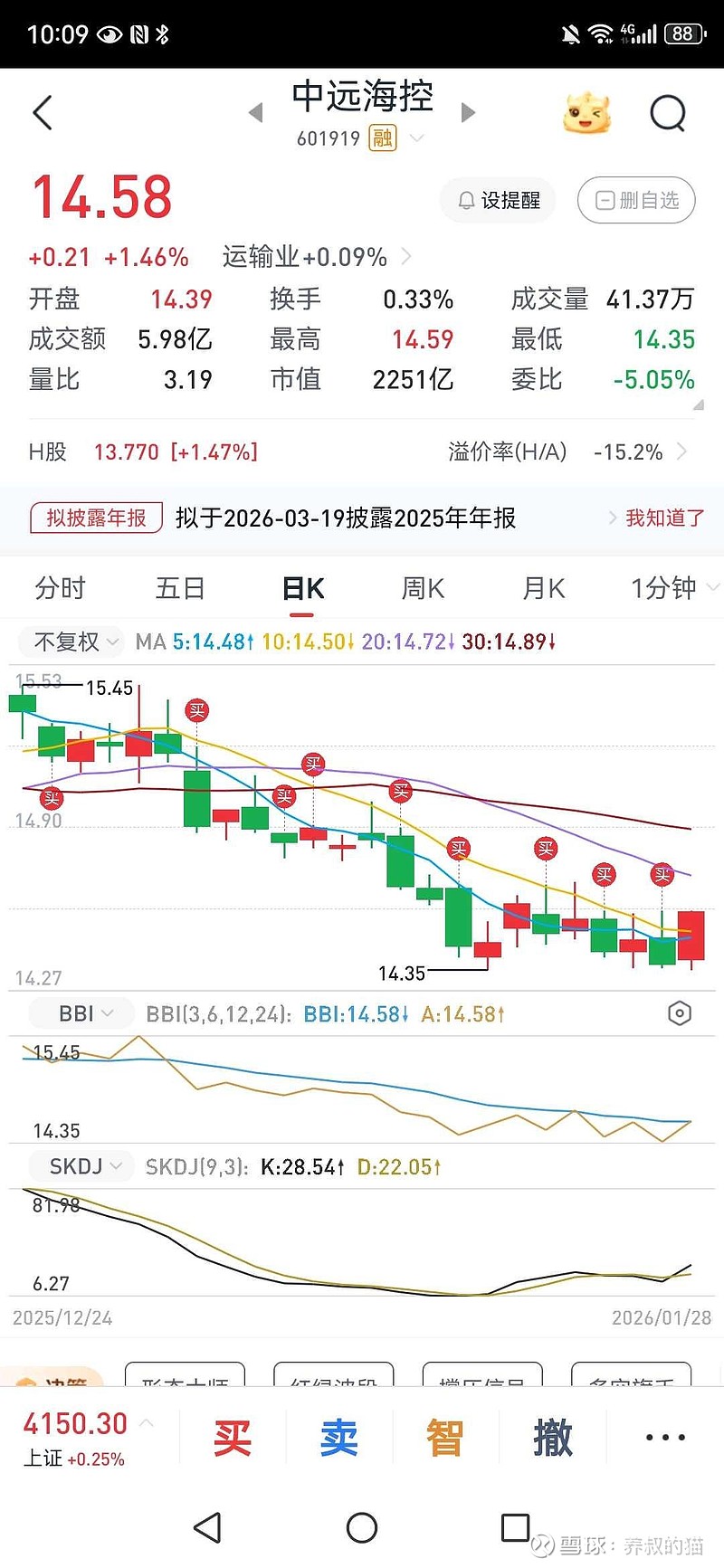Expand stock code 601919 details chevron
This screenshot has width=724, height=1568.
(x=415, y=138)
